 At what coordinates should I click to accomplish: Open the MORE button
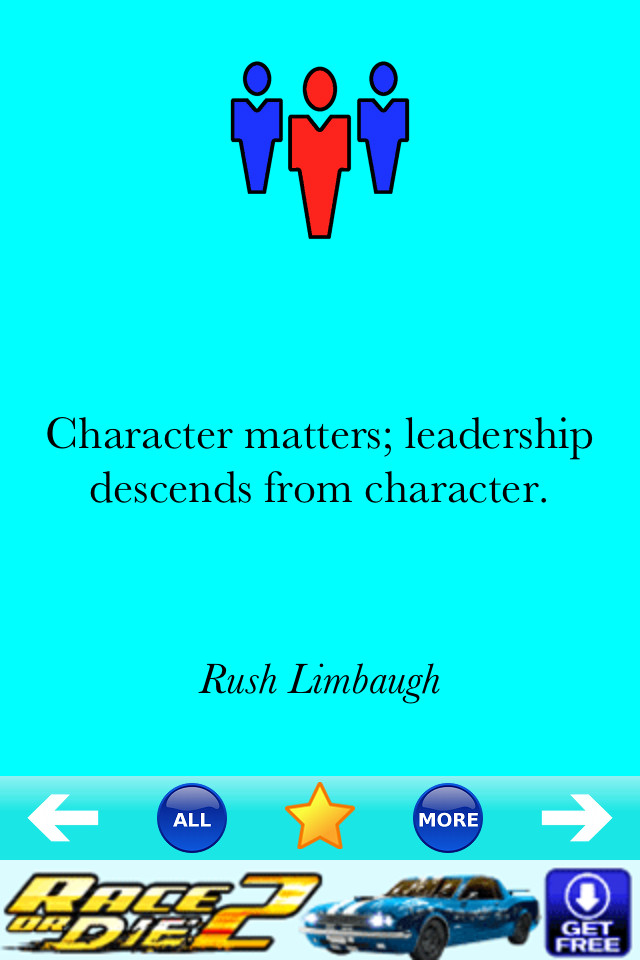tap(448, 818)
